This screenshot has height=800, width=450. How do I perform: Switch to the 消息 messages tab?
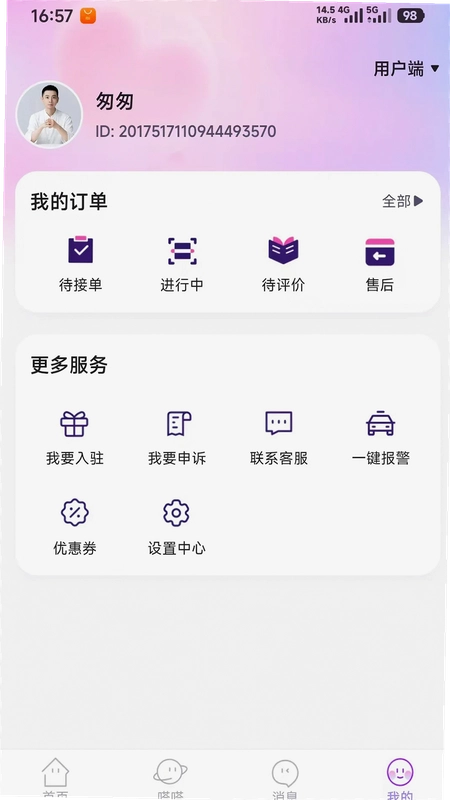[x=285, y=778]
